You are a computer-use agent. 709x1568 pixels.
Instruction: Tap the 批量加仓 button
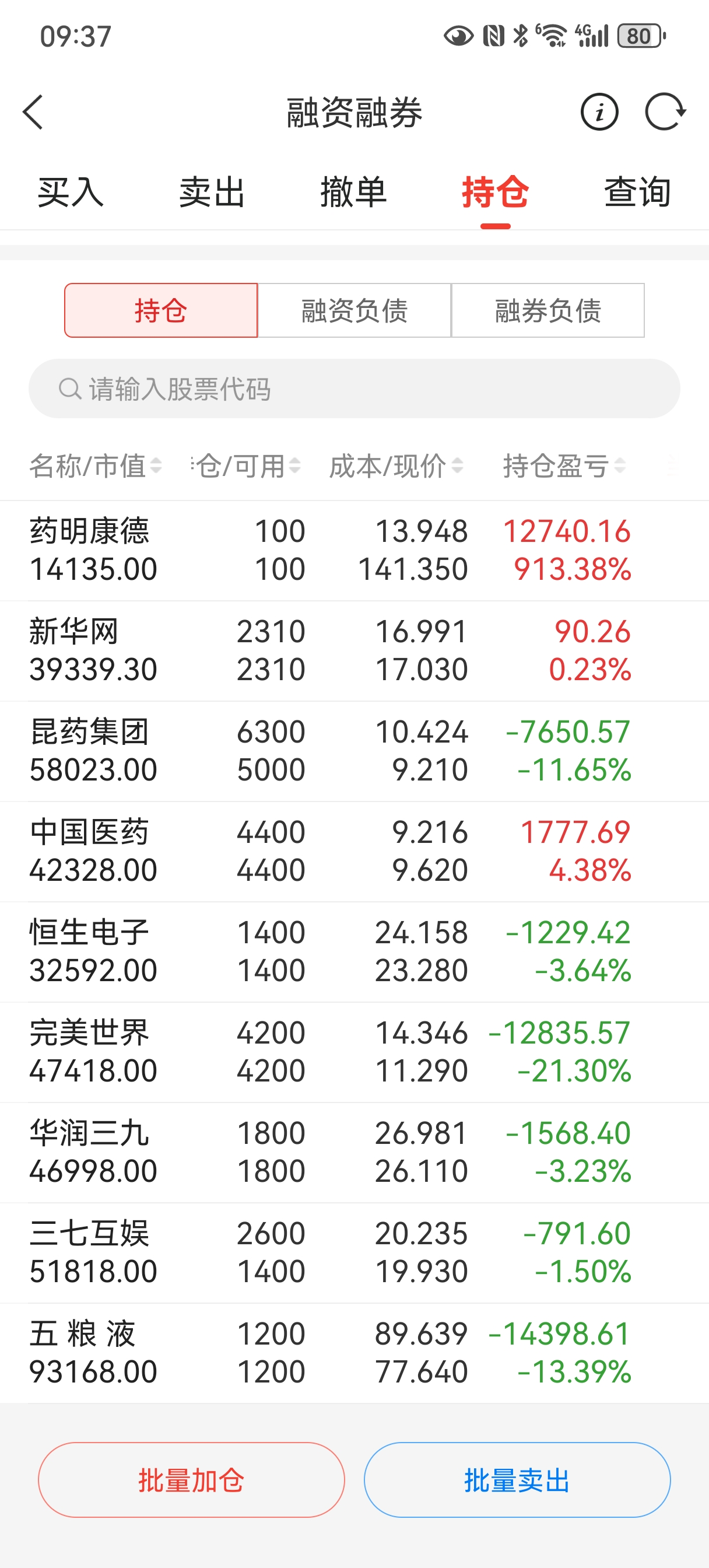[x=191, y=1480]
